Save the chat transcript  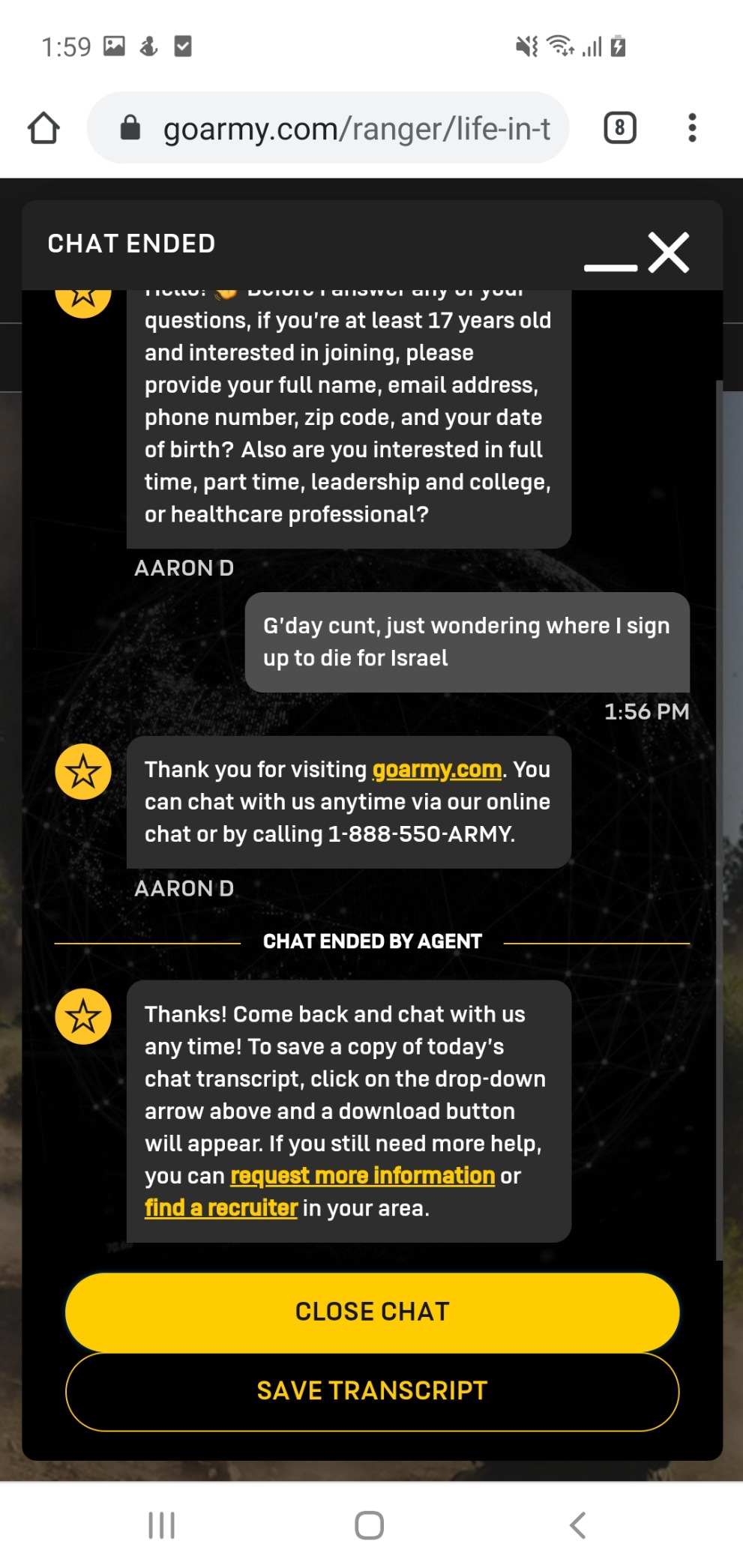click(x=372, y=1391)
